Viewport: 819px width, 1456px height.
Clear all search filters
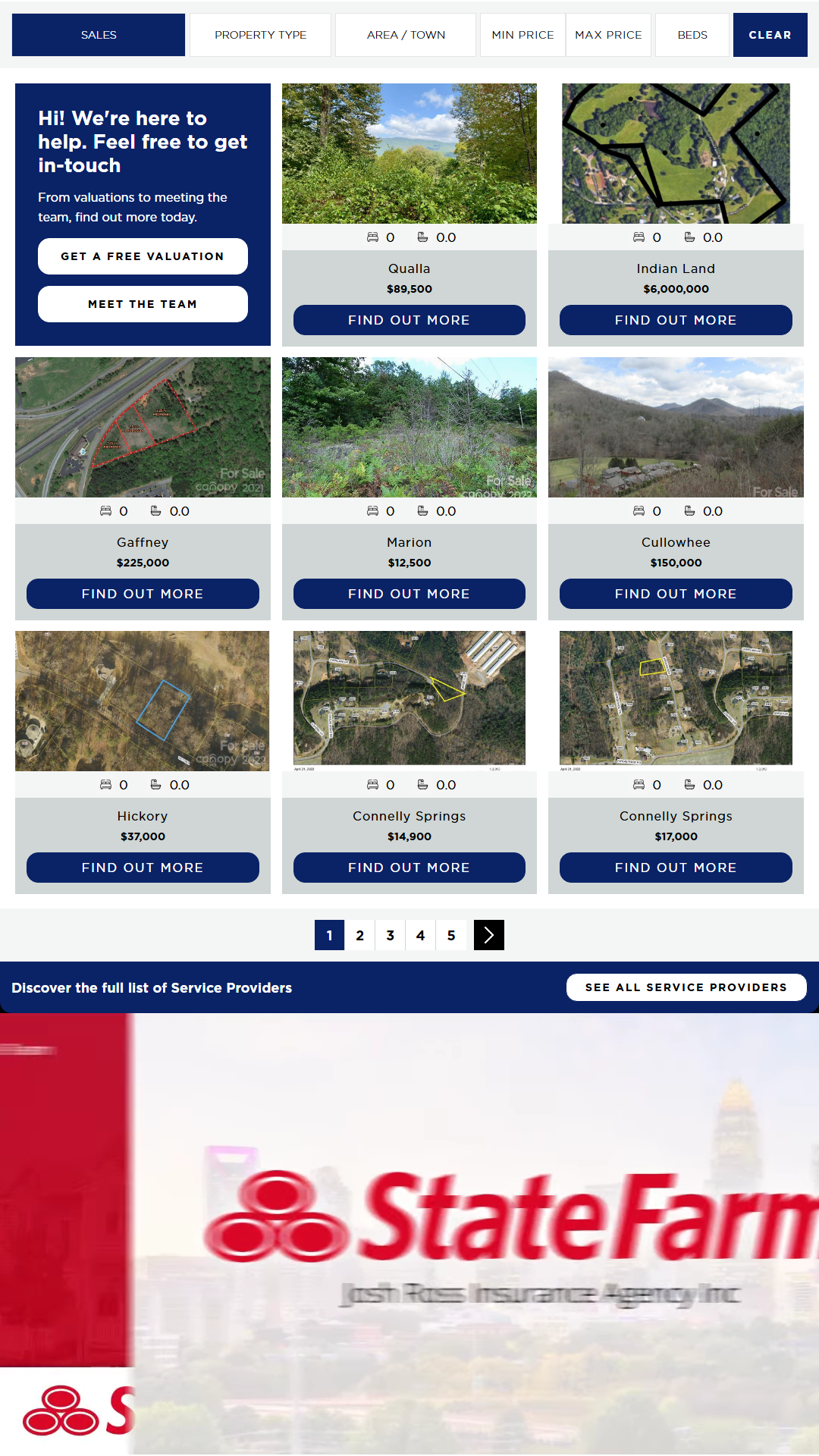pos(770,35)
